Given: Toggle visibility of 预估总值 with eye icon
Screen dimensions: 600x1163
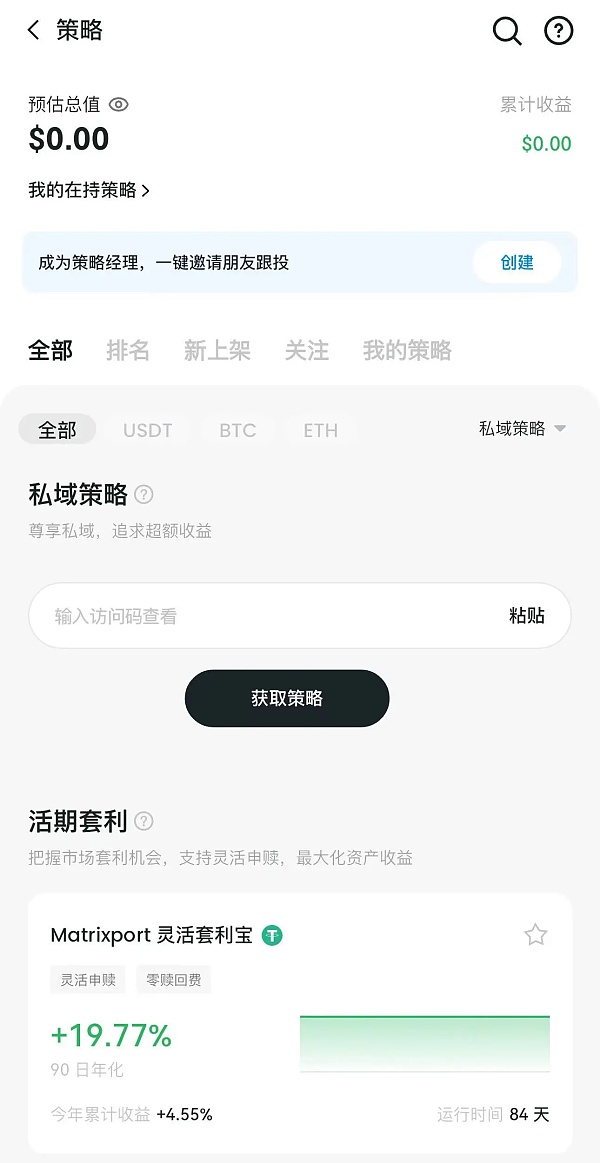Looking at the screenshot, I should 119,104.
